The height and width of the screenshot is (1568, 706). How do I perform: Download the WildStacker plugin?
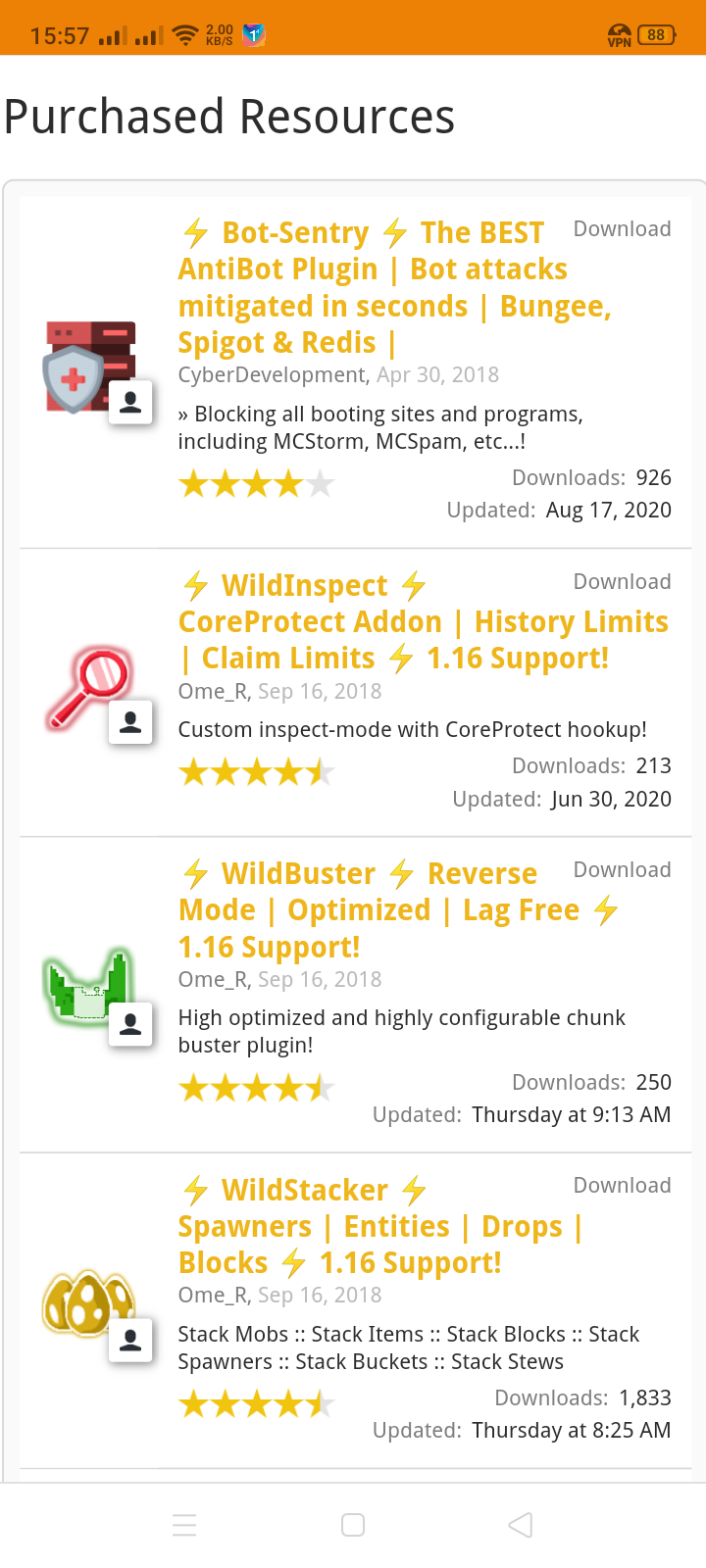pyautogui.click(x=622, y=1185)
